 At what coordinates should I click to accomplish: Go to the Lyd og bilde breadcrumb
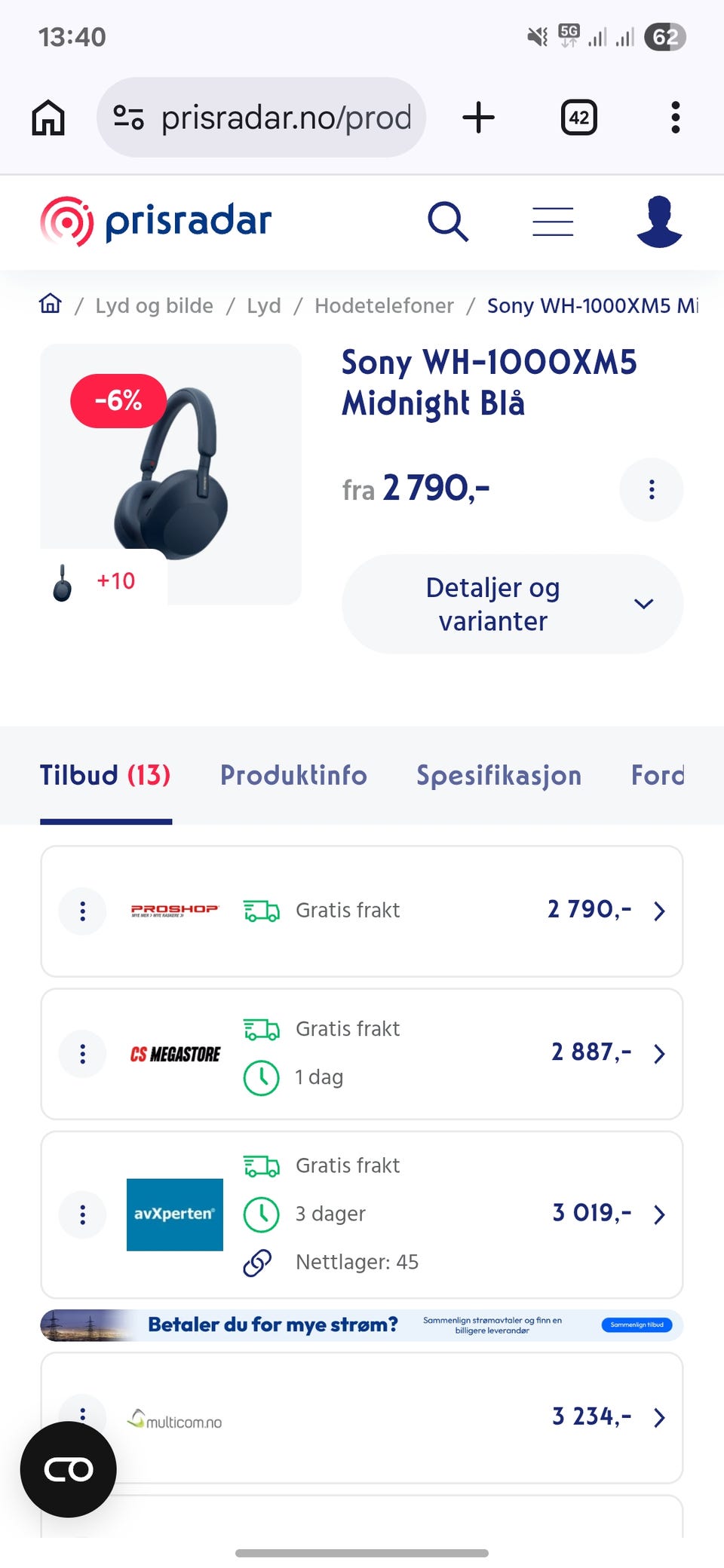click(154, 305)
